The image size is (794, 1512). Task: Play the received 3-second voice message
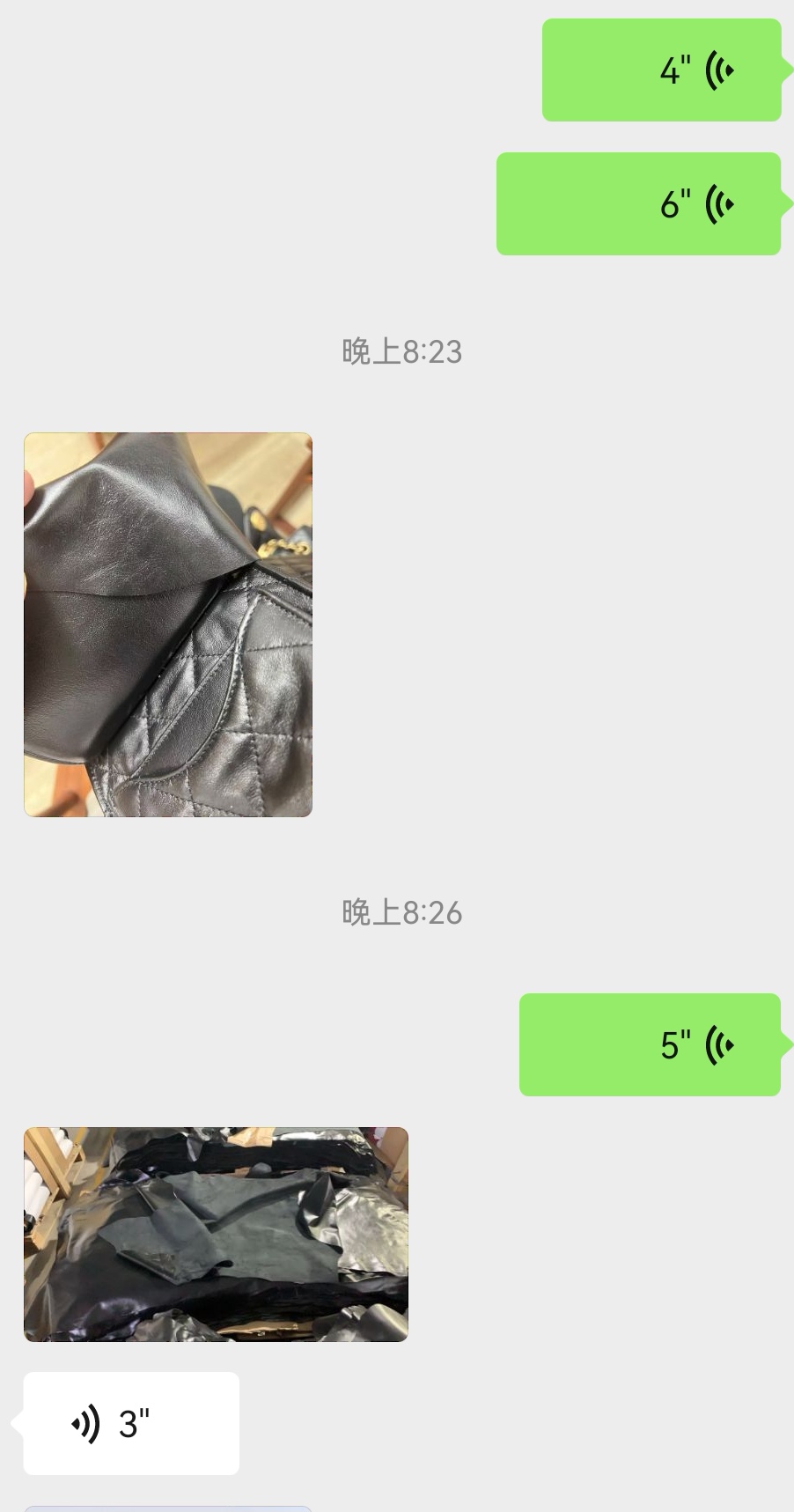point(131,1423)
